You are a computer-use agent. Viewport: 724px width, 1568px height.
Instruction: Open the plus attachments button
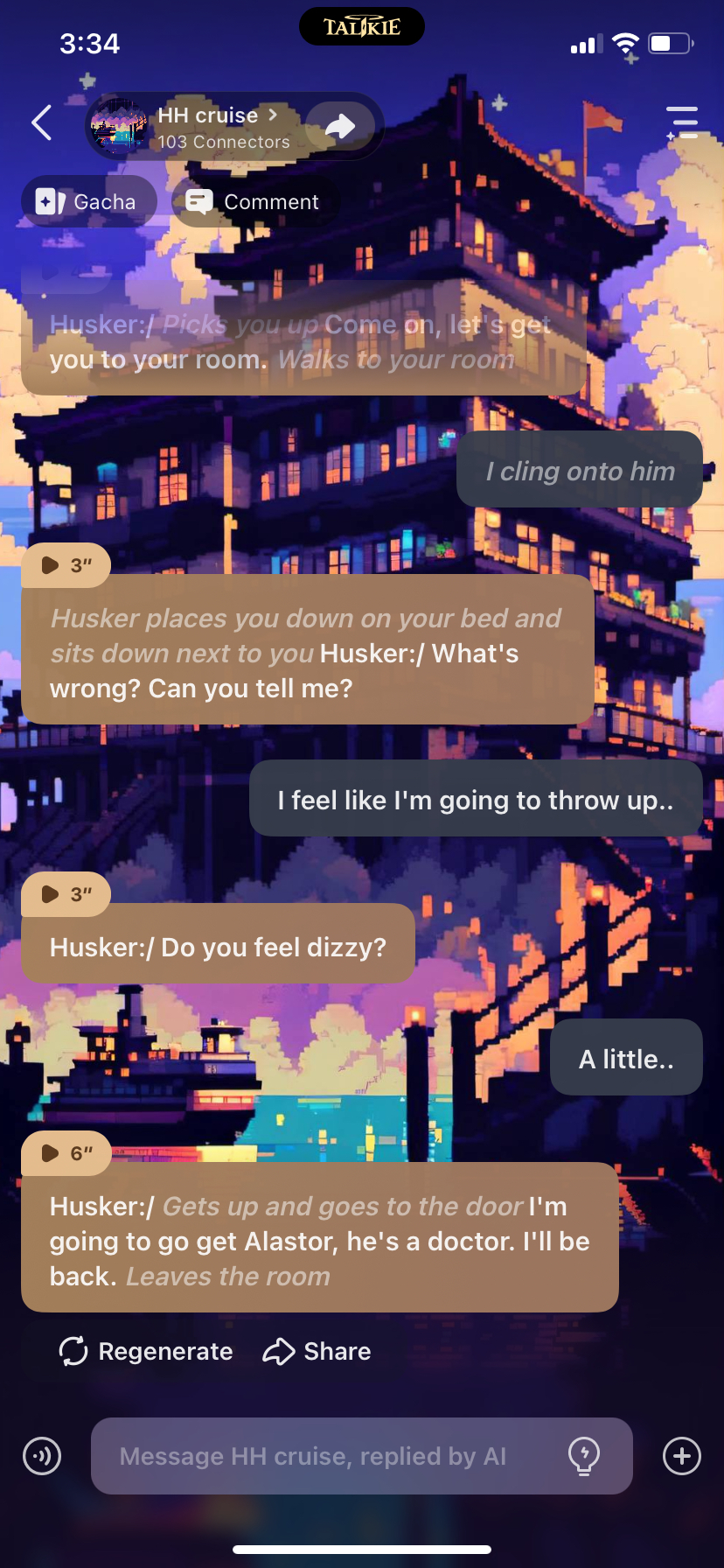point(682,1456)
